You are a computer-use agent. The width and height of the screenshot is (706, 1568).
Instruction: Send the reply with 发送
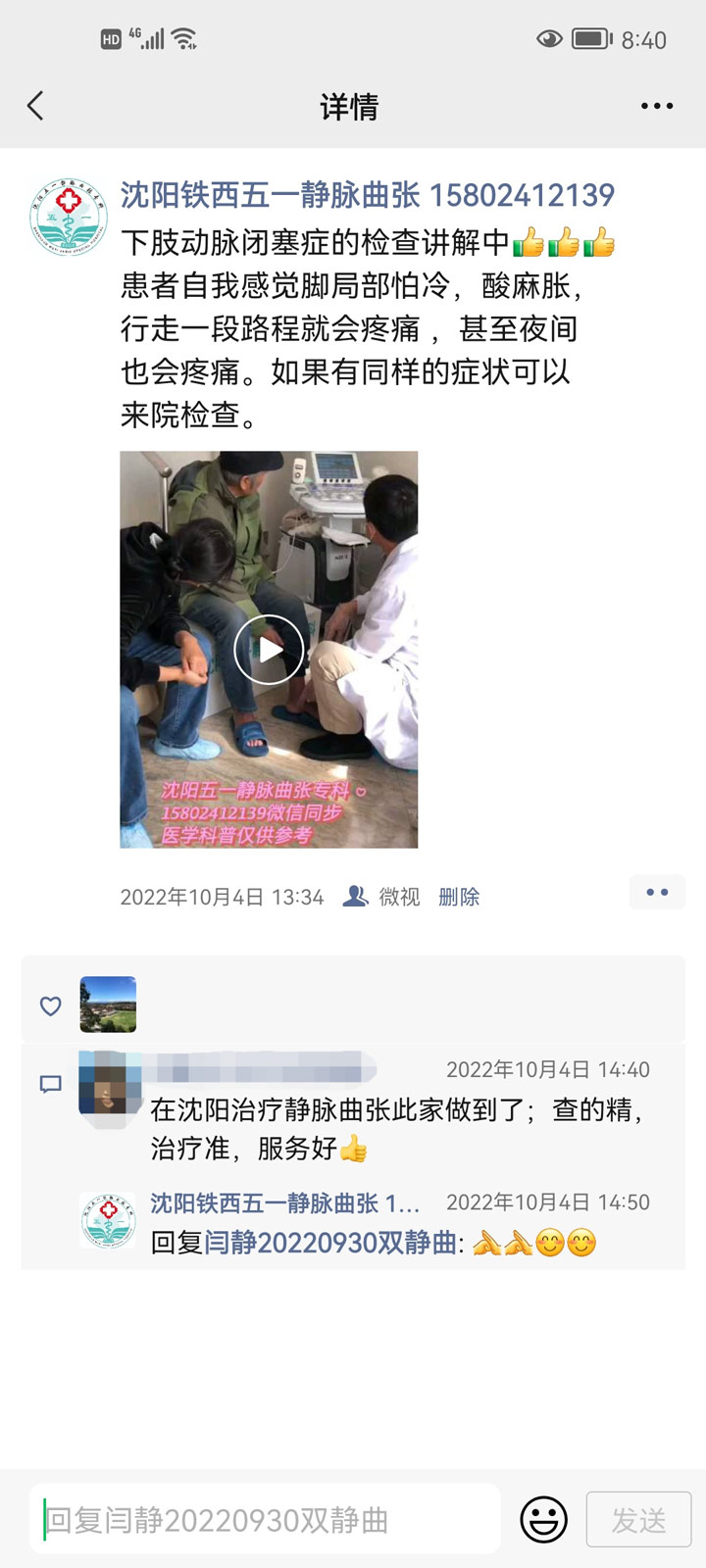click(638, 1520)
